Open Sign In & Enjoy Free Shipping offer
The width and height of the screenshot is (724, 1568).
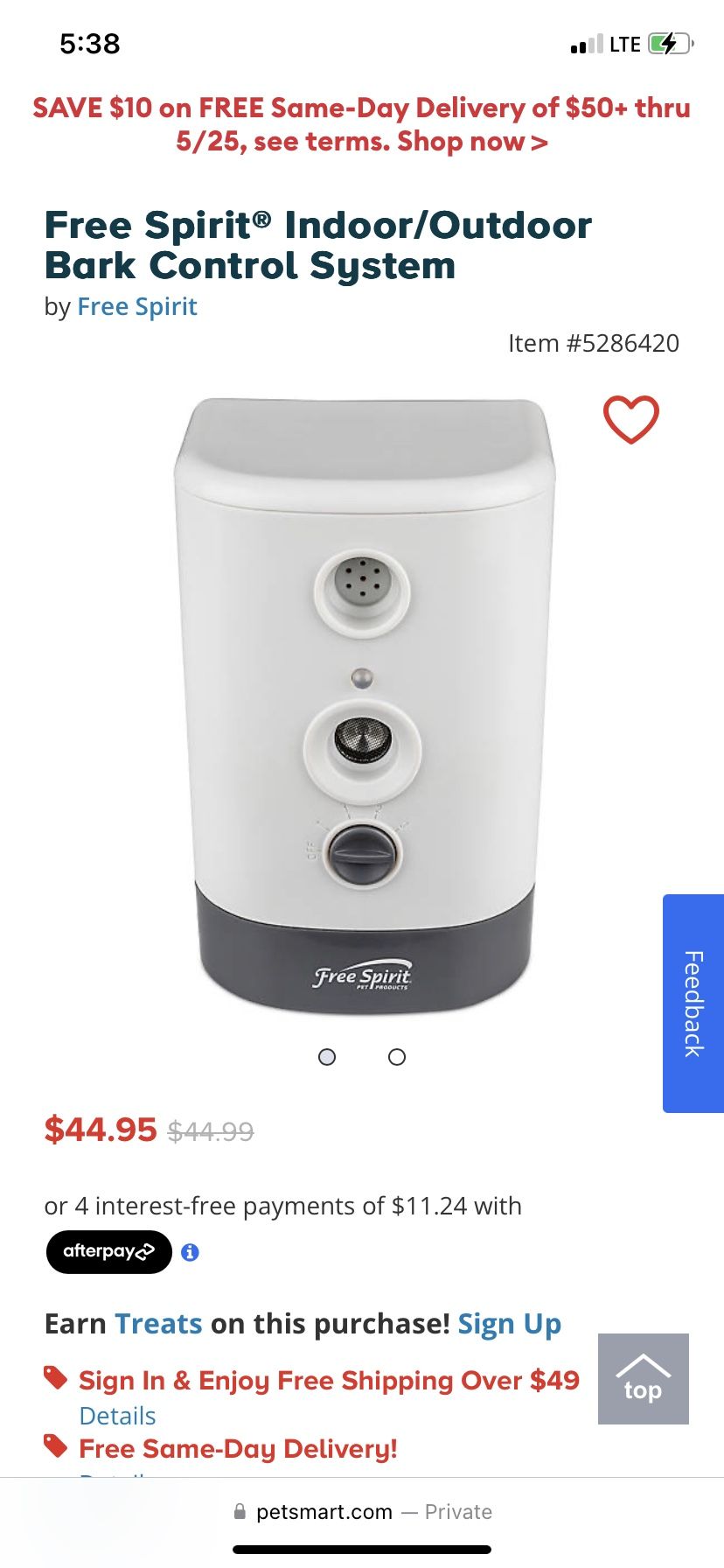(329, 1380)
